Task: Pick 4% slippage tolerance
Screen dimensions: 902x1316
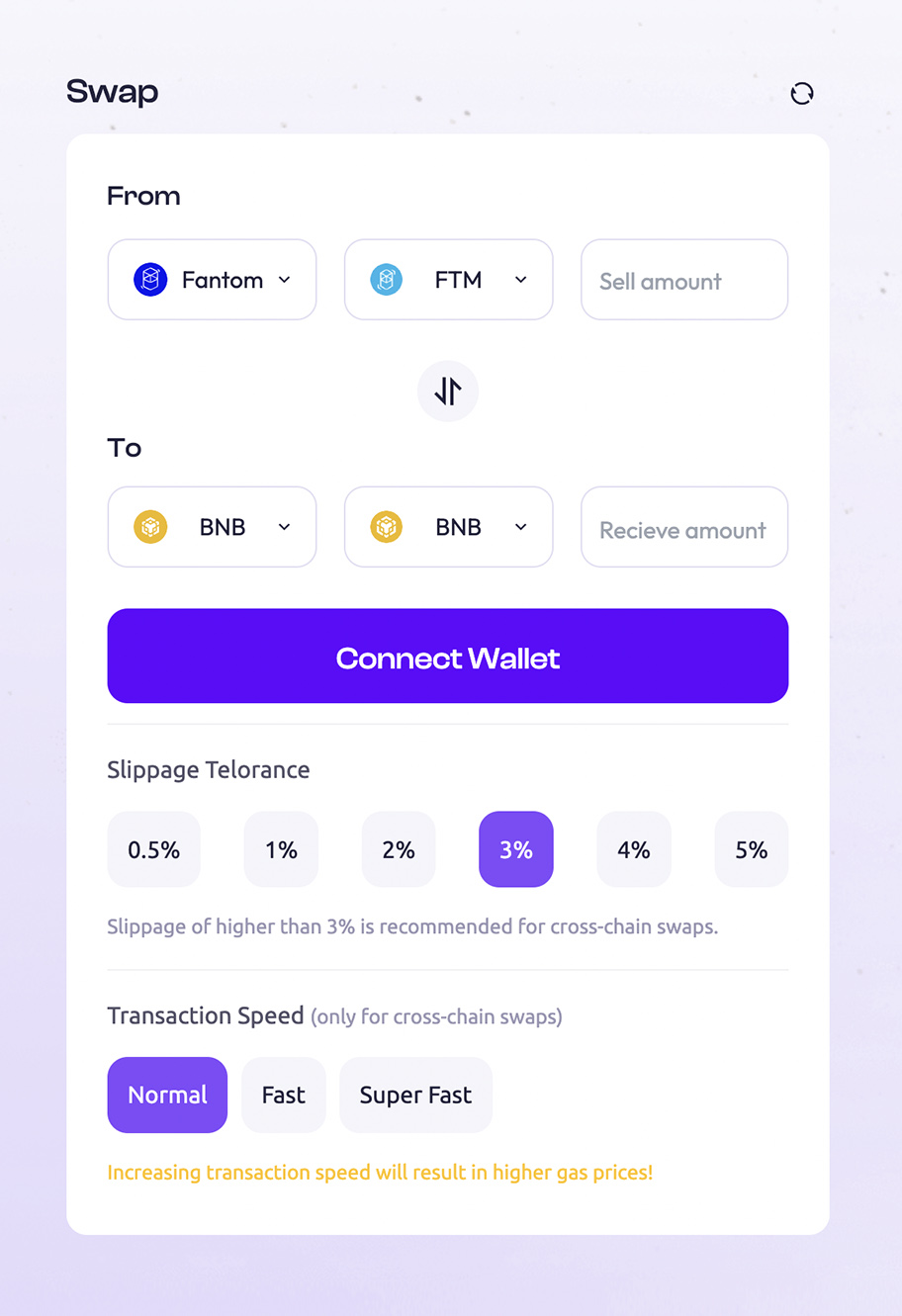Action: click(x=633, y=849)
